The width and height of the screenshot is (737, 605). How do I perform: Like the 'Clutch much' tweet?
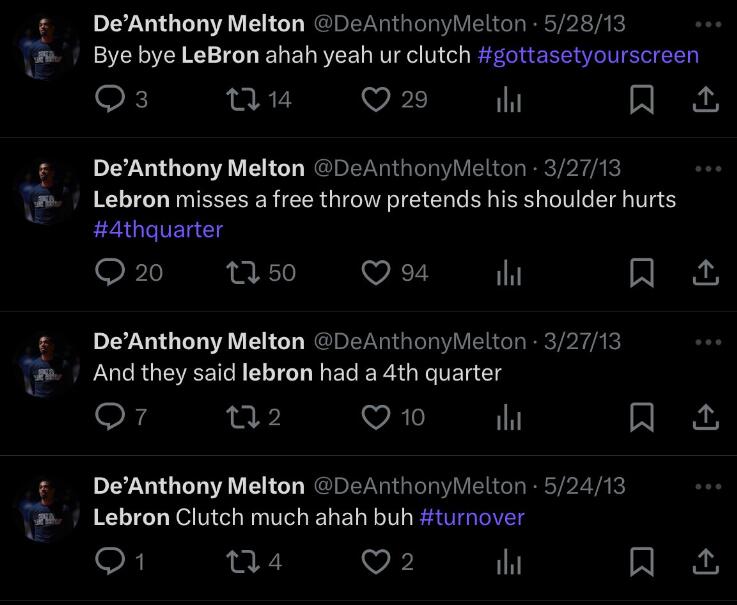(375, 562)
